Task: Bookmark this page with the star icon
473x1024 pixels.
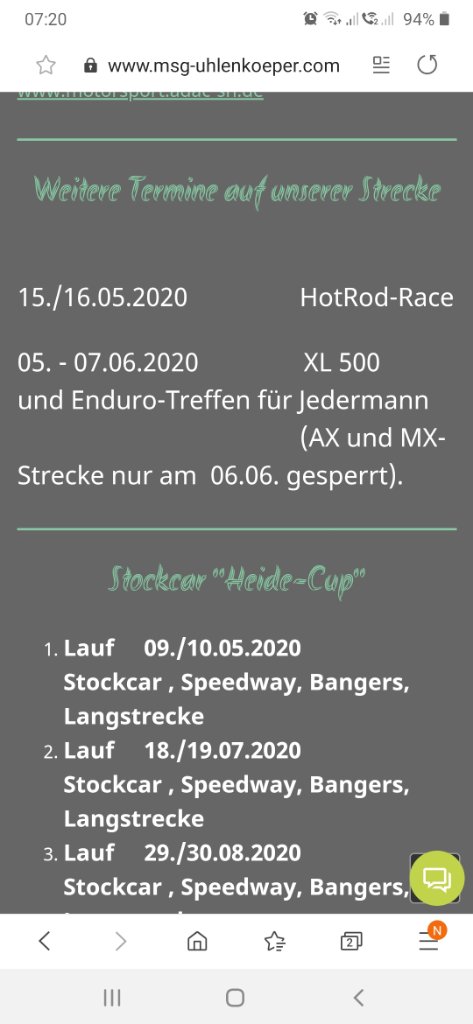Action: pos(46,65)
